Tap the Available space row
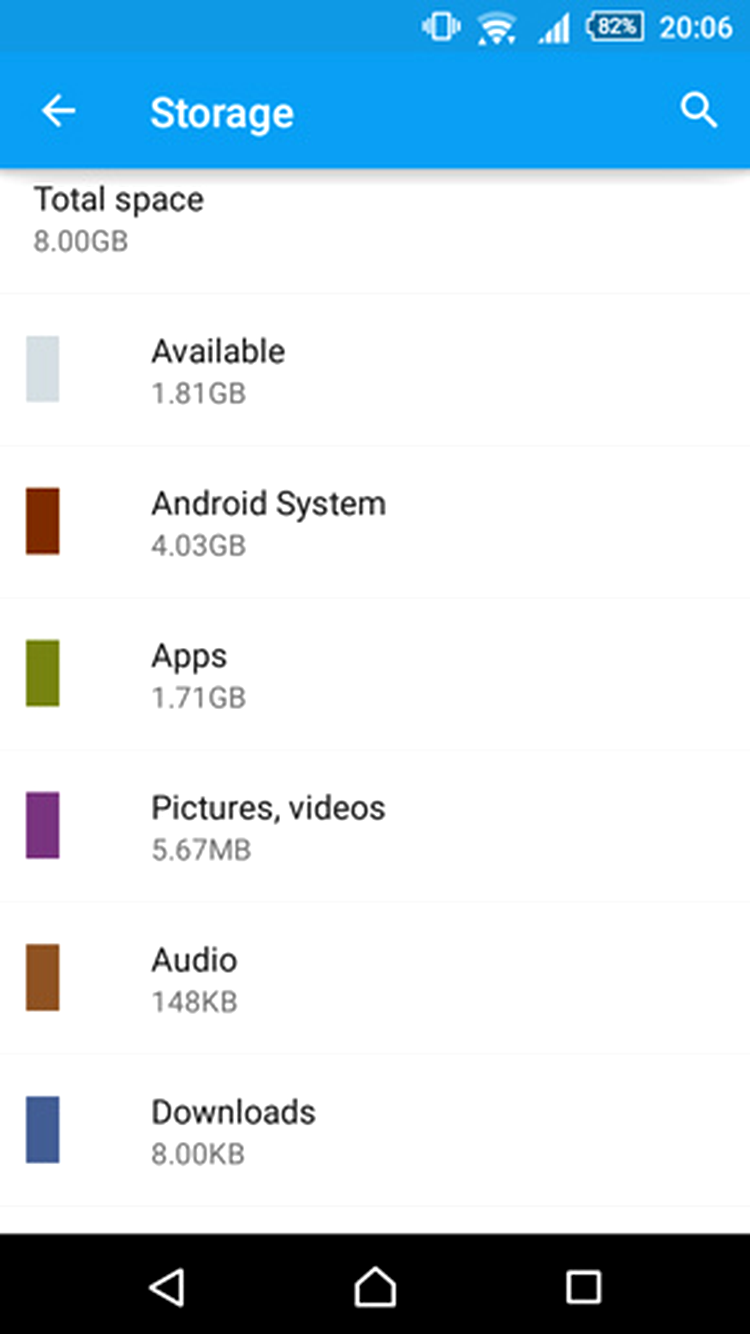This screenshot has height=1334, width=750. tap(375, 370)
